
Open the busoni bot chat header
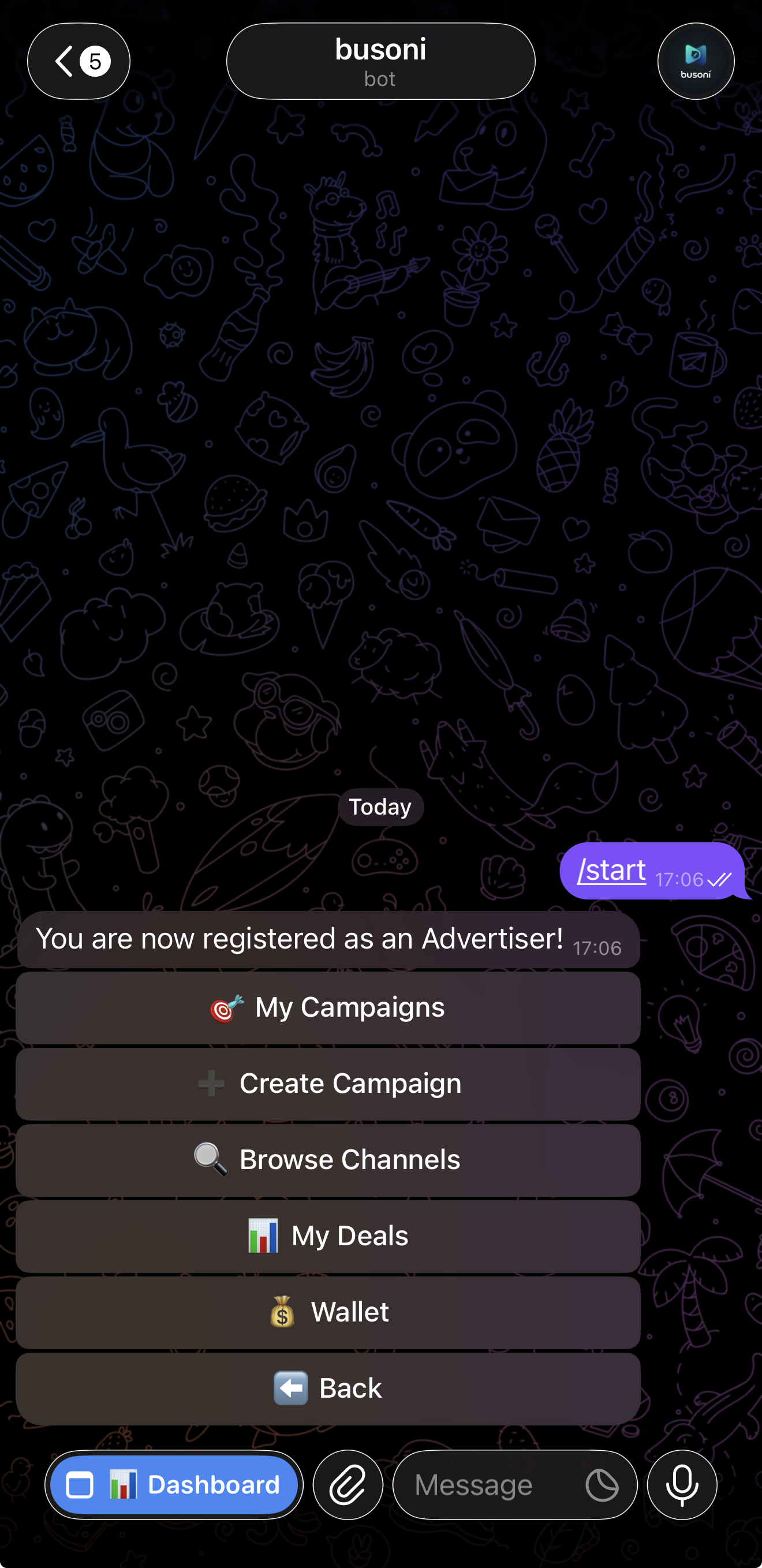click(x=380, y=60)
